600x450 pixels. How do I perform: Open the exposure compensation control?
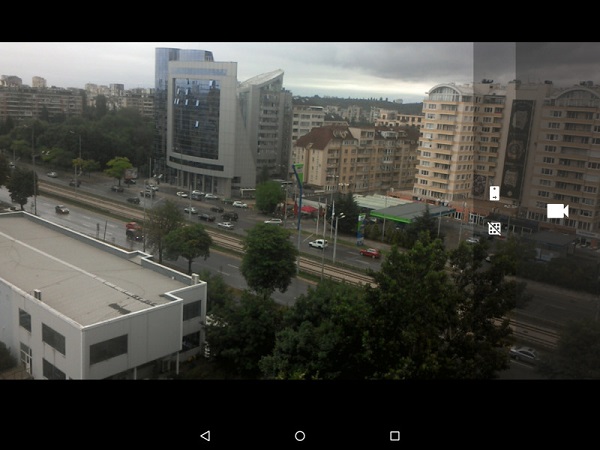pyautogui.click(x=494, y=193)
